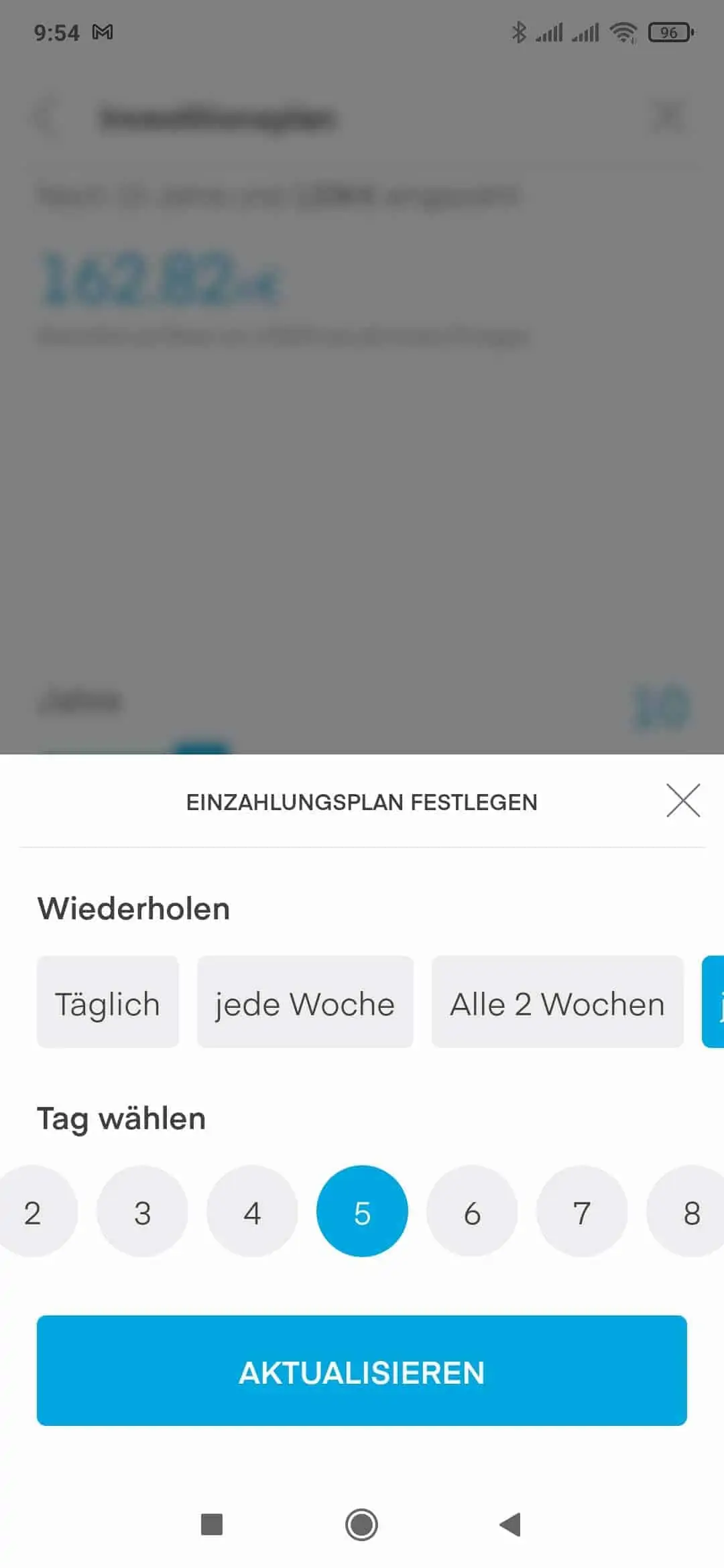This screenshot has height=1568, width=724.
Task: Open recent apps from navigation bar
Action: (x=212, y=1524)
